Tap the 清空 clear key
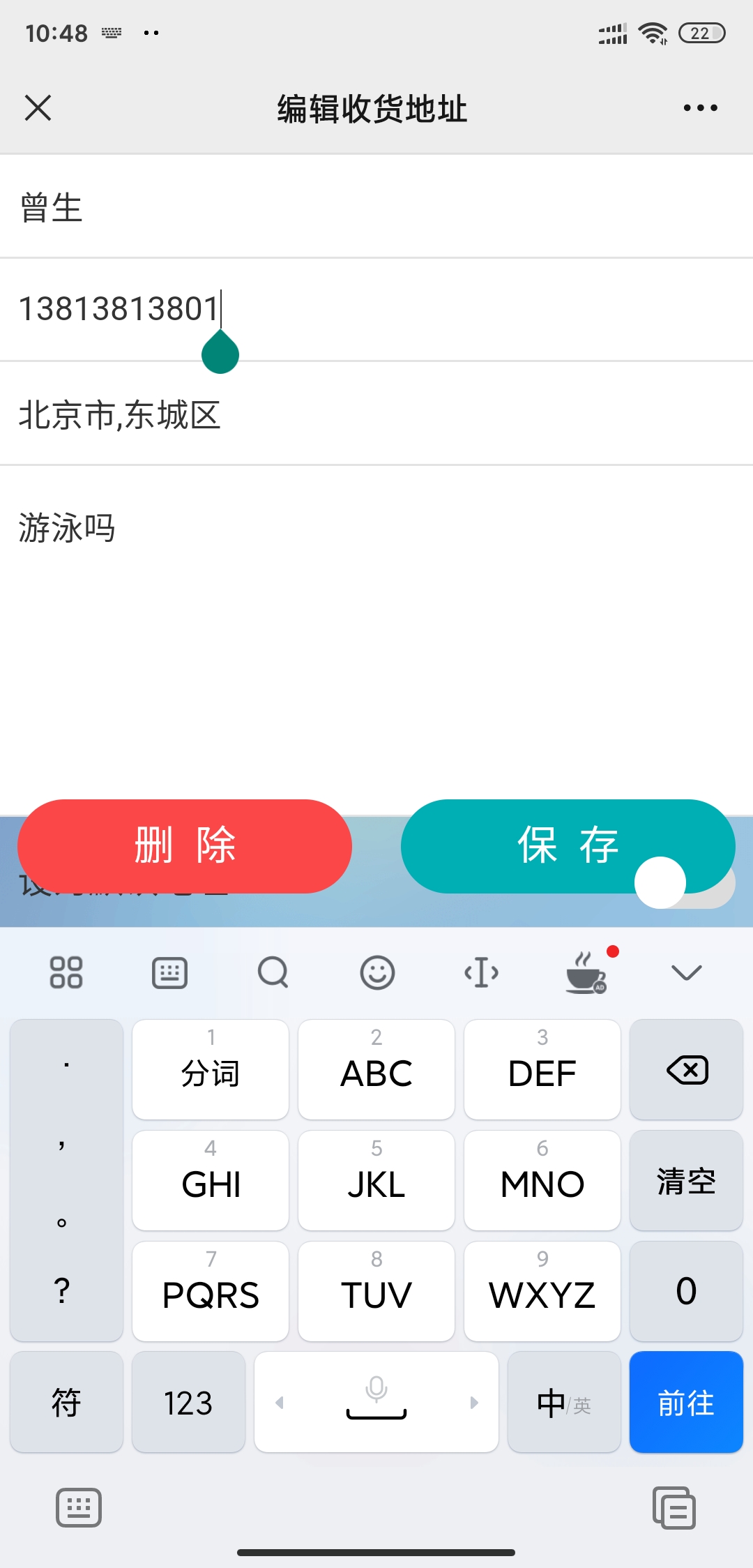 pyautogui.click(x=687, y=1181)
